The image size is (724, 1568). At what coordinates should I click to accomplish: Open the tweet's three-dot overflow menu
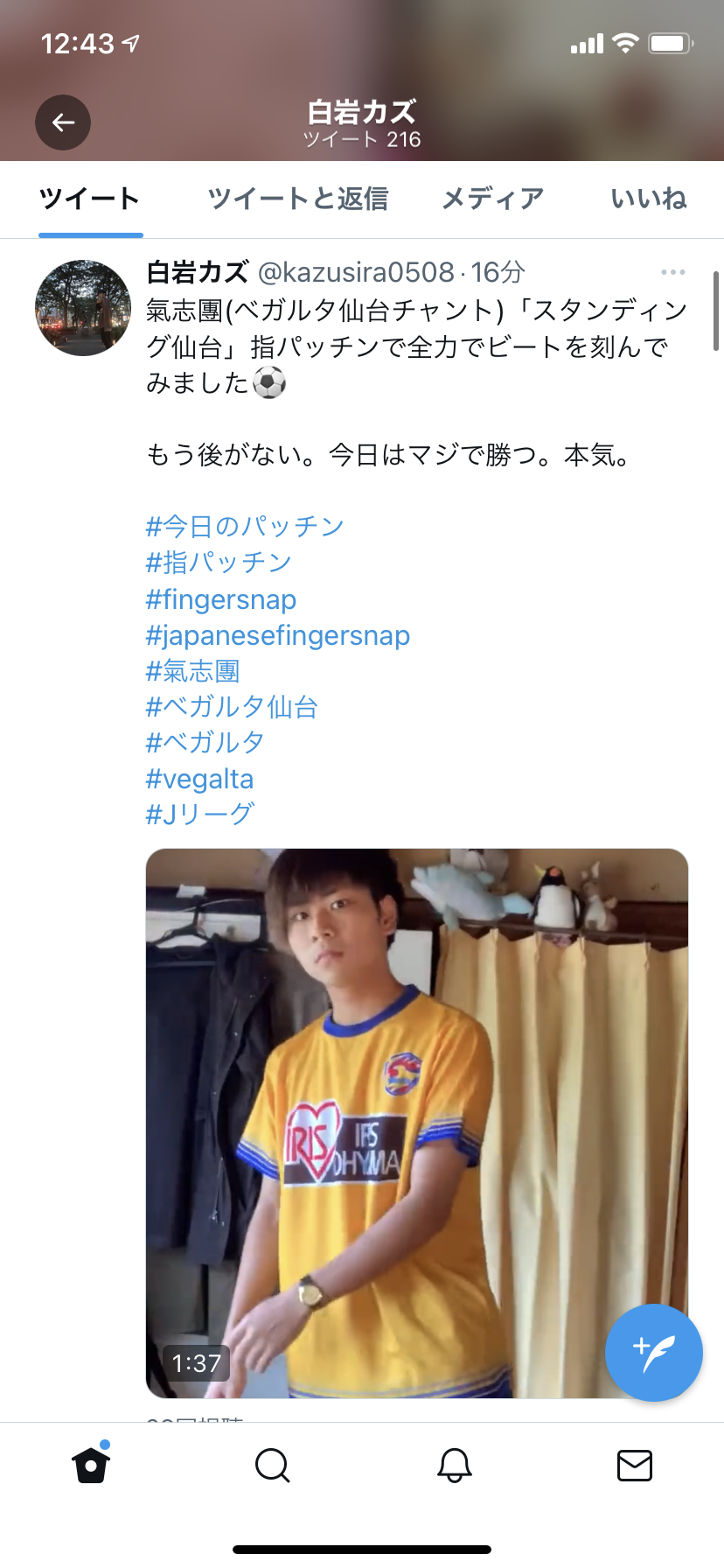(673, 272)
